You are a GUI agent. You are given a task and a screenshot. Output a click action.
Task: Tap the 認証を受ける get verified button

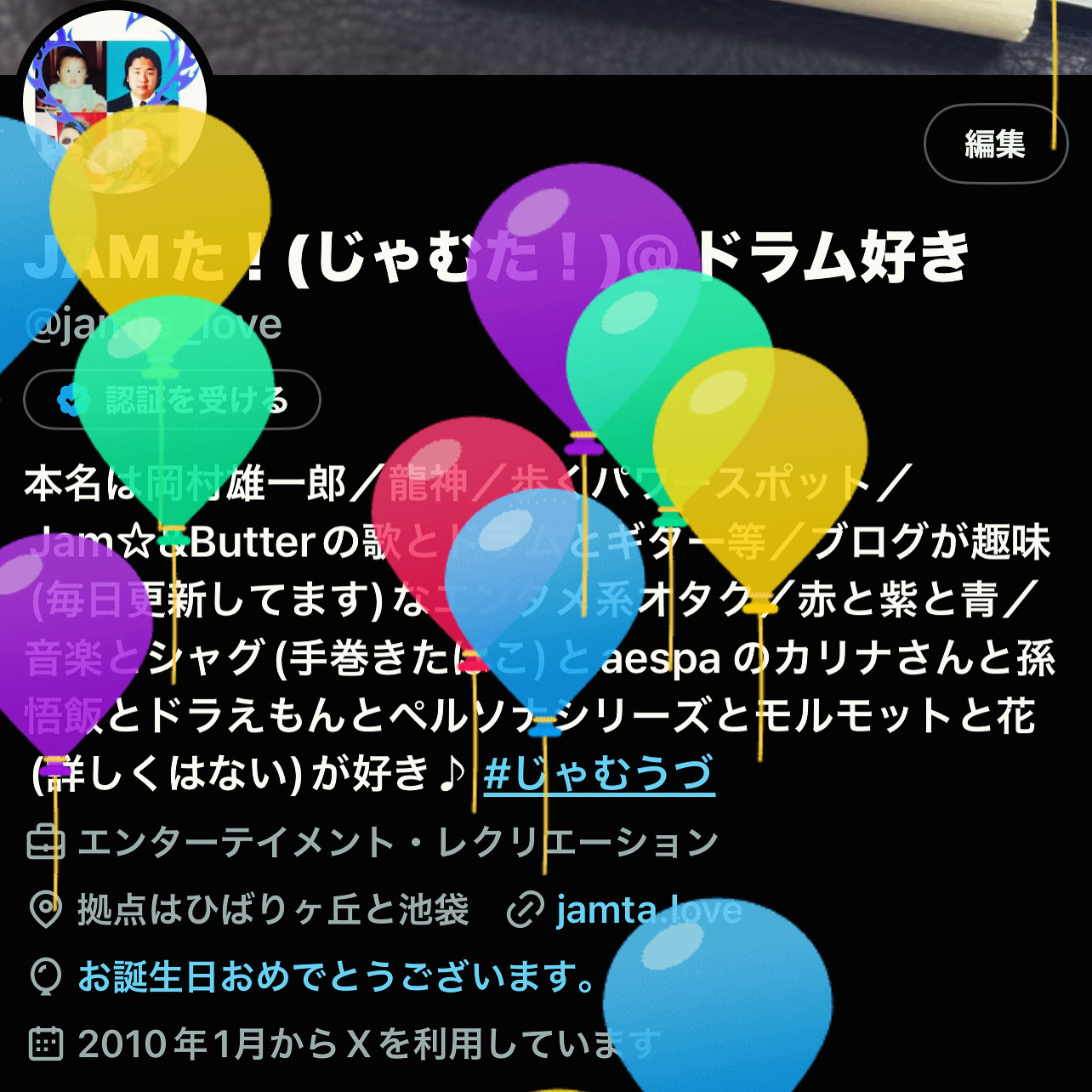[172, 399]
